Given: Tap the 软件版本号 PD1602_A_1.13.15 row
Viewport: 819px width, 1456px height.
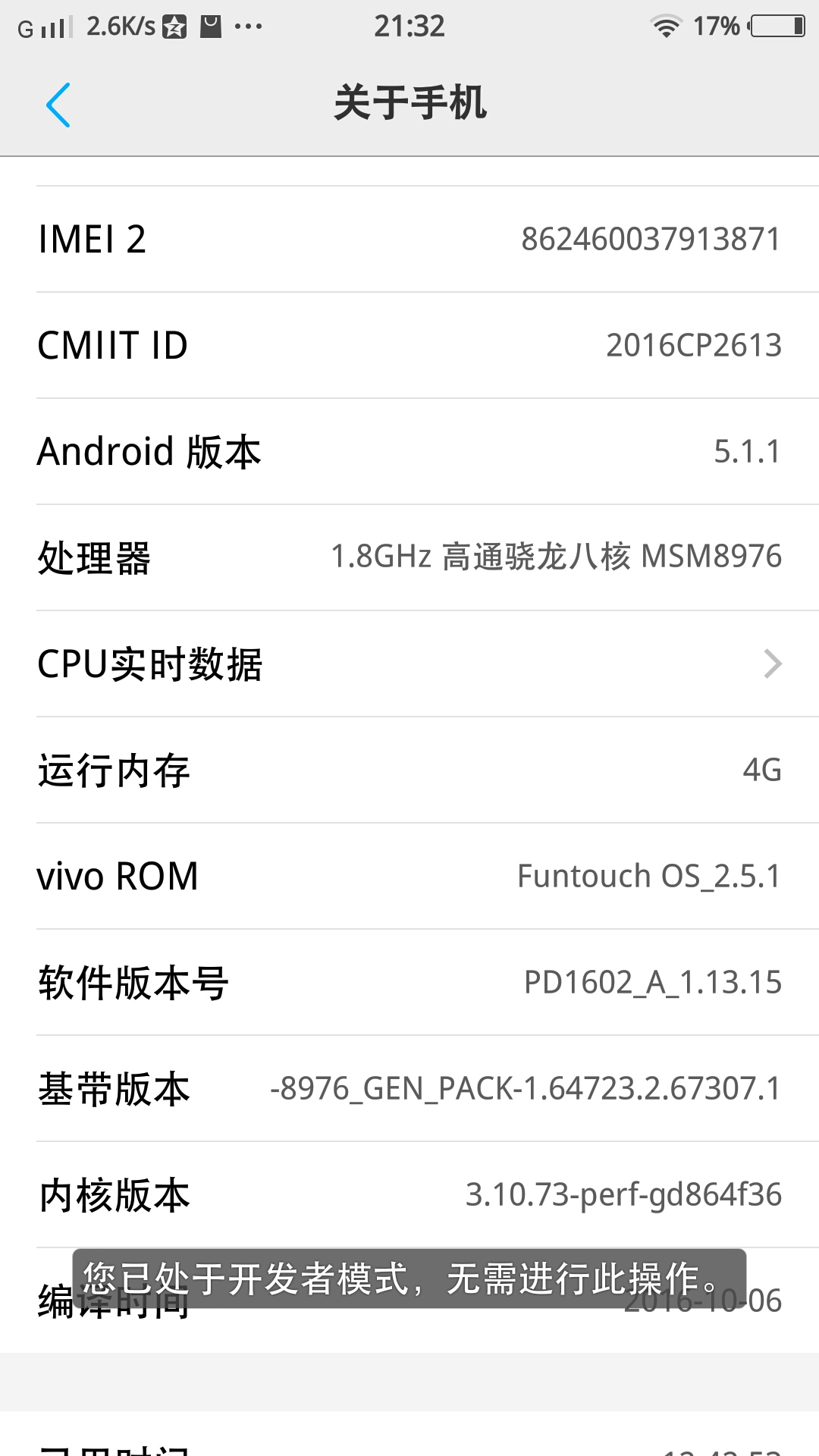Looking at the screenshot, I should point(409,982).
